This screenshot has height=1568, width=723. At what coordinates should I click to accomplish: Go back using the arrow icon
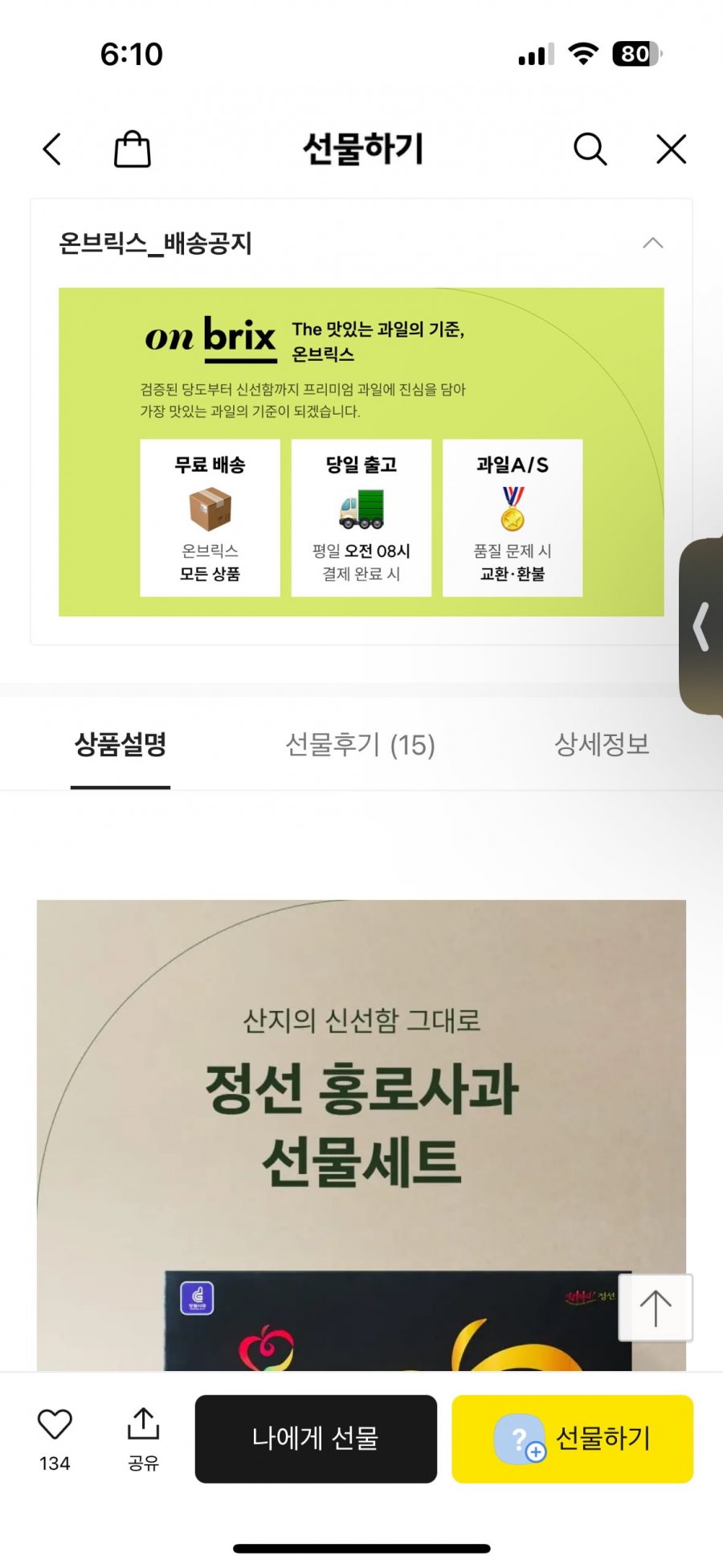pyautogui.click(x=52, y=149)
